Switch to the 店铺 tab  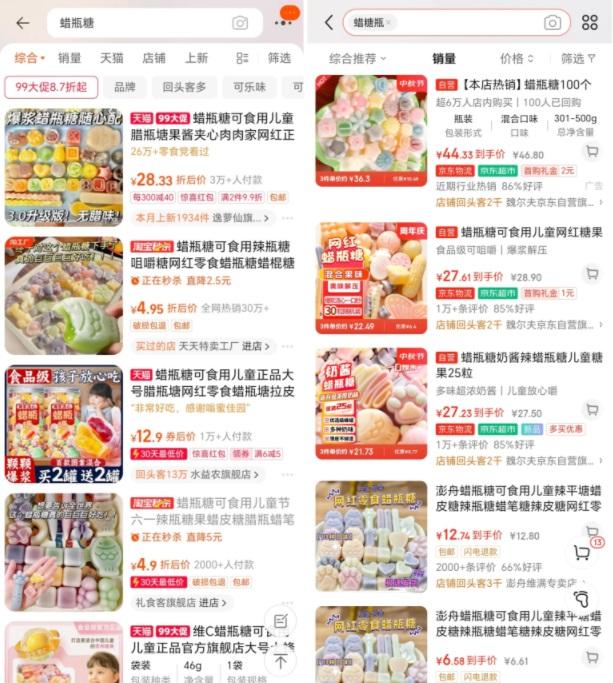153,58
